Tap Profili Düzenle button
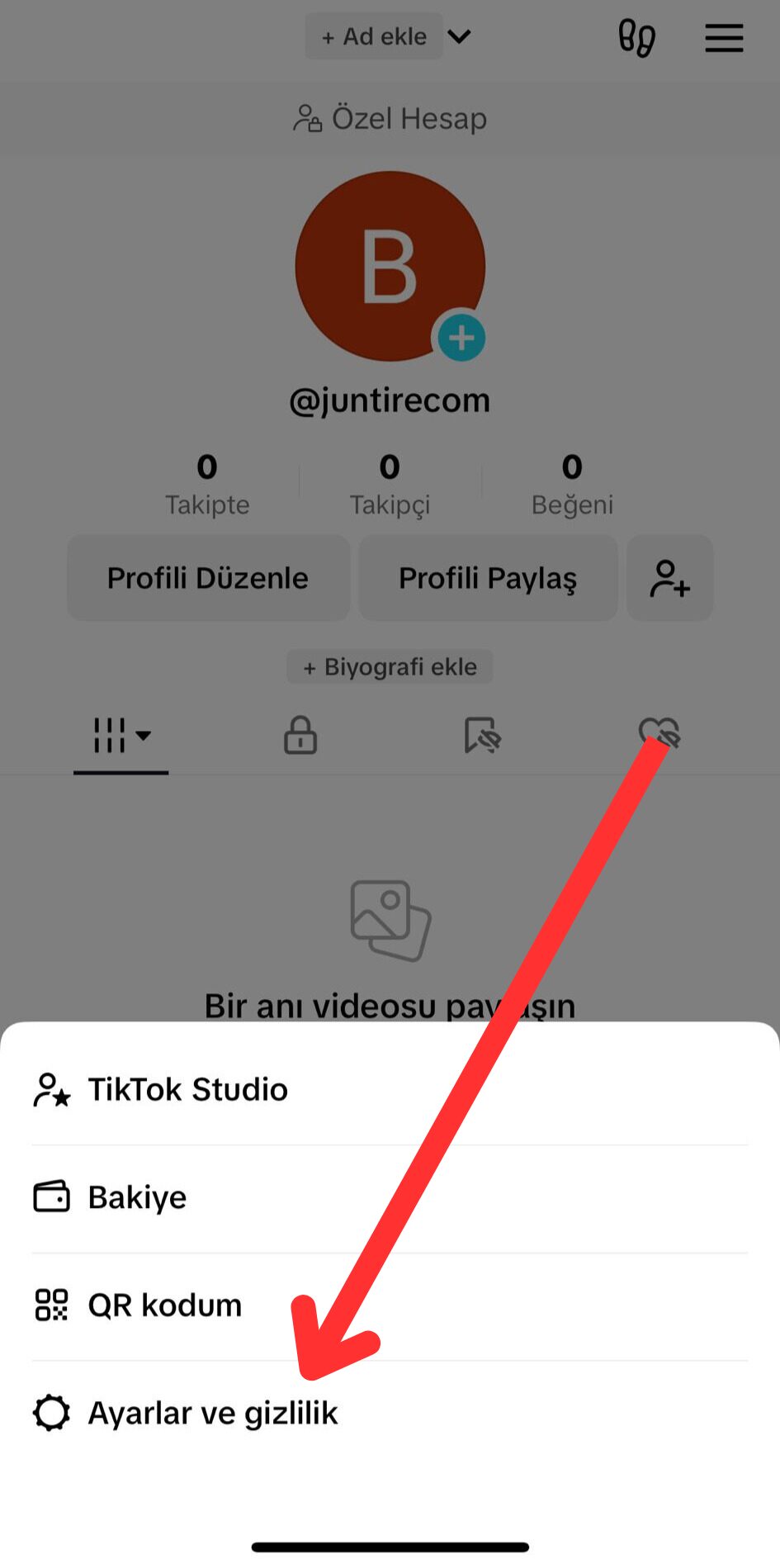The width and height of the screenshot is (780, 1568). [208, 578]
